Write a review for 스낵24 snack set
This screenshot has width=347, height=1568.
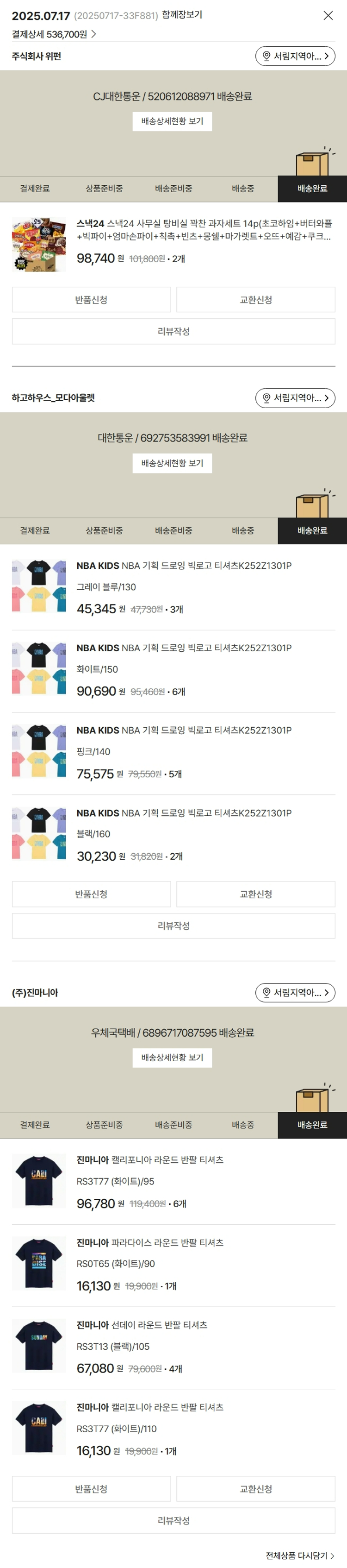click(x=173, y=331)
